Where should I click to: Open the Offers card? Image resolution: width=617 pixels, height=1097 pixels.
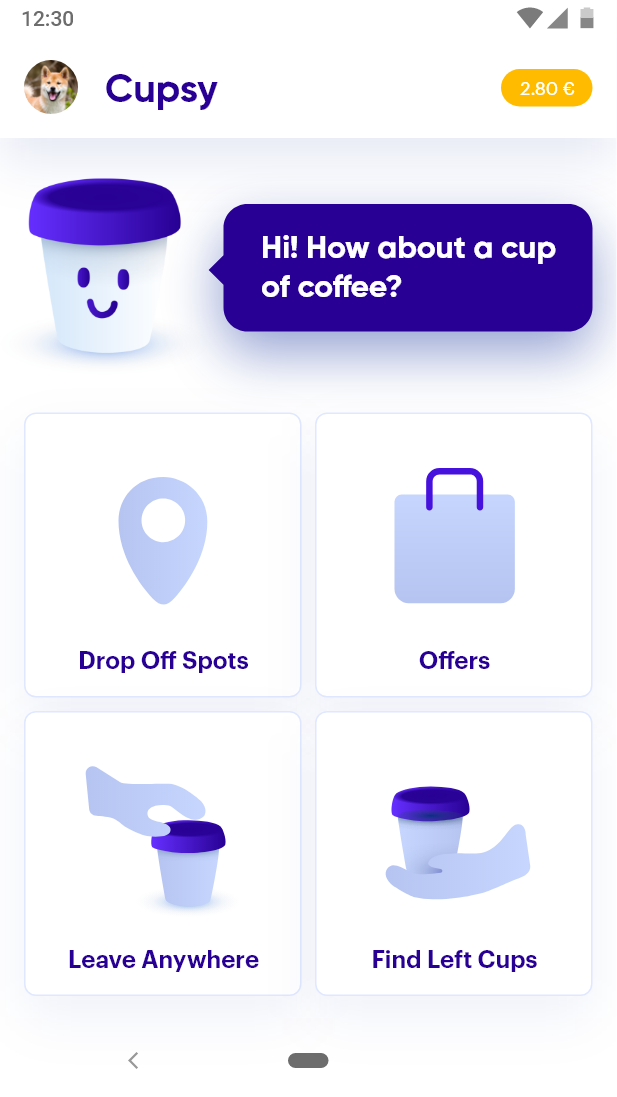pyautogui.click(x=454, y=555)
